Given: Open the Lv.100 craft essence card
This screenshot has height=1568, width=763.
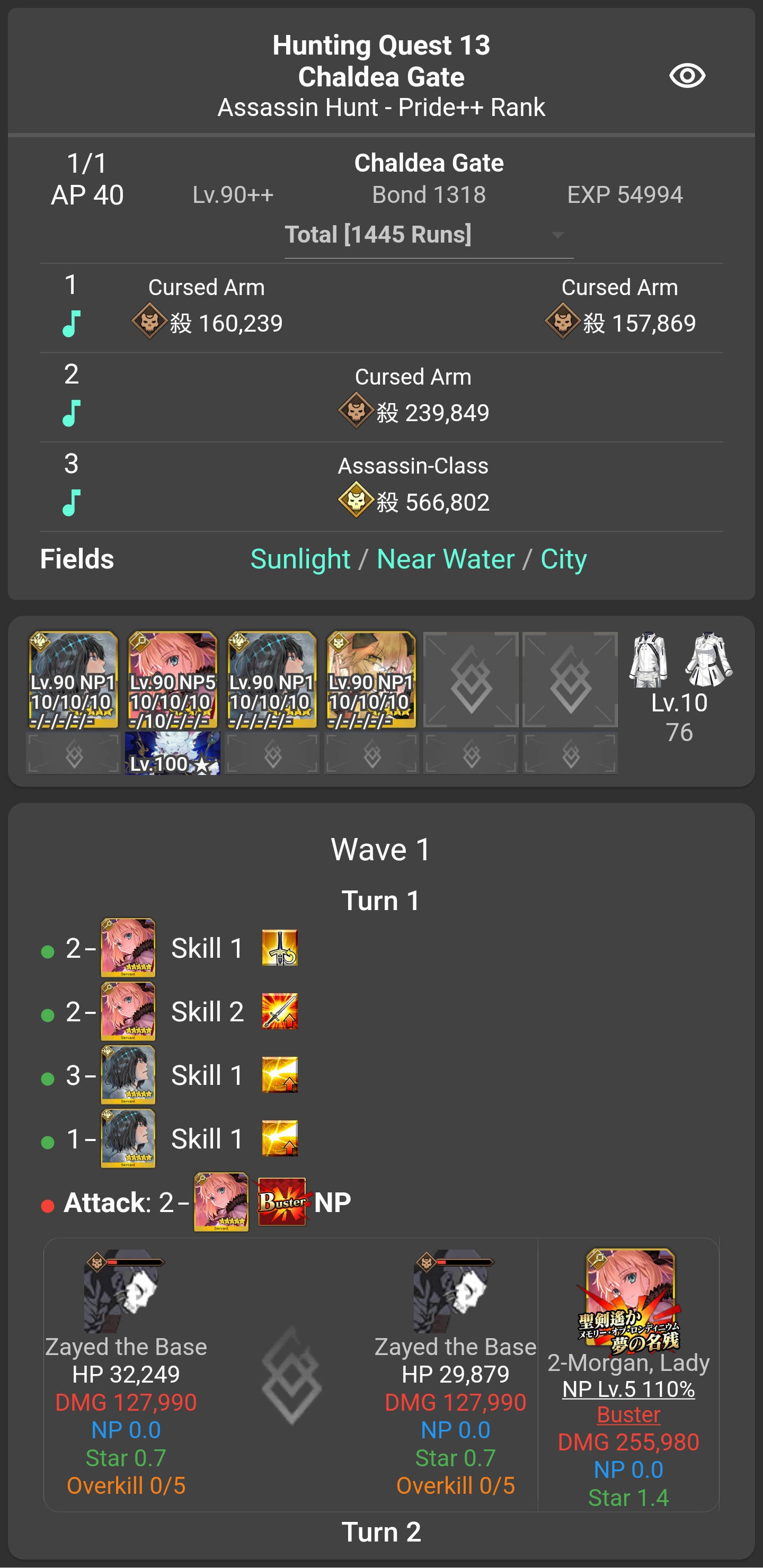Looking at the screenshot, I should (172, 754).
